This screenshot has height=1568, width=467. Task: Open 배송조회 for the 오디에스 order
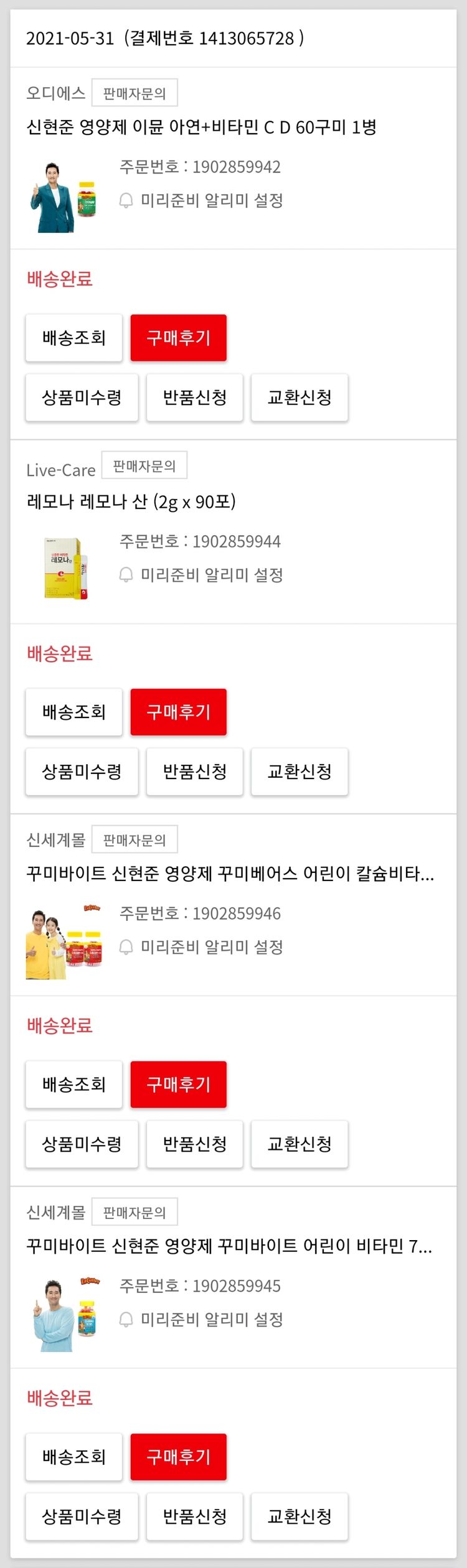tap(73, 338)
